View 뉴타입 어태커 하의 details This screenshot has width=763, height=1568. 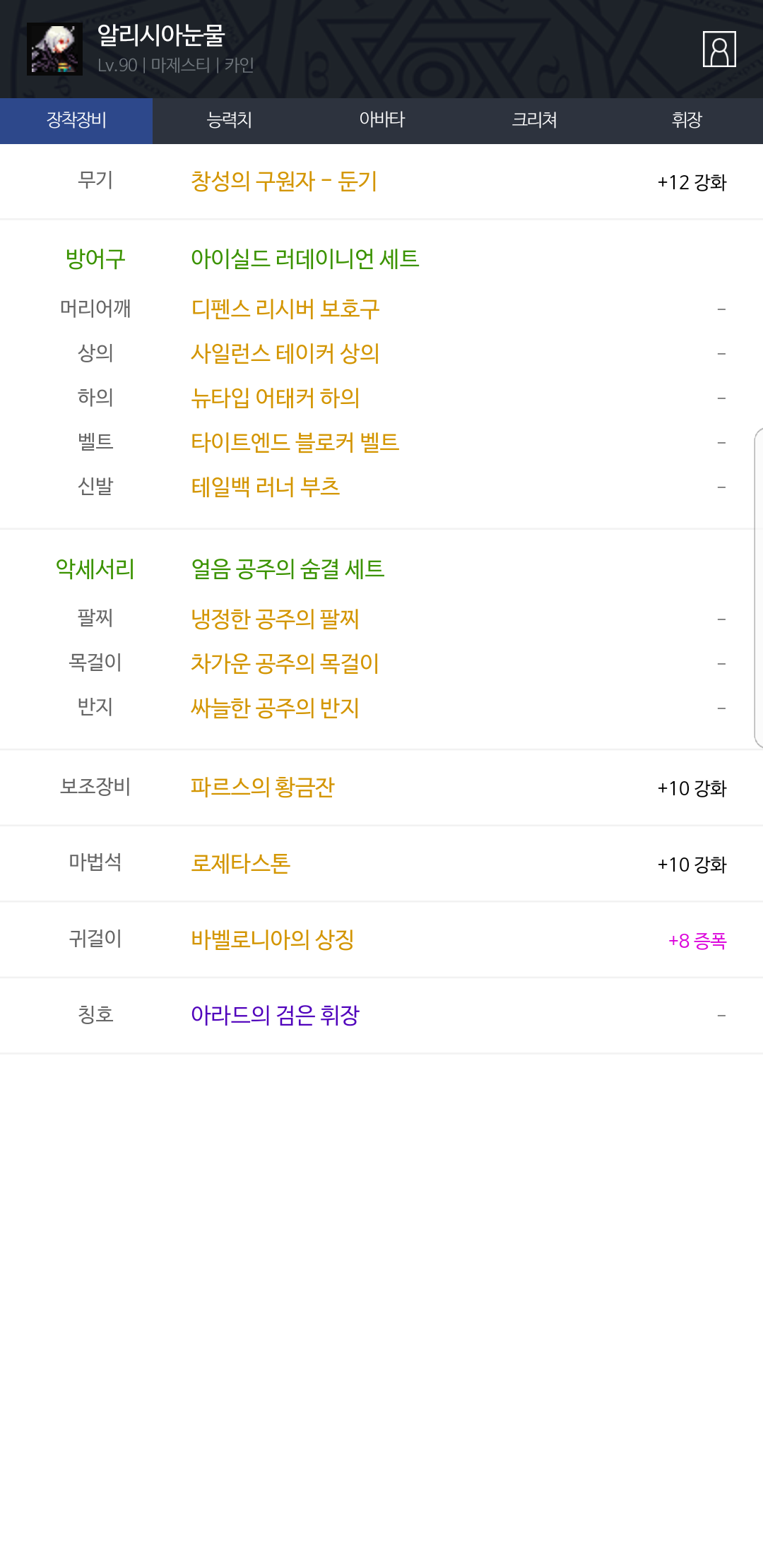tap(276, 398)
